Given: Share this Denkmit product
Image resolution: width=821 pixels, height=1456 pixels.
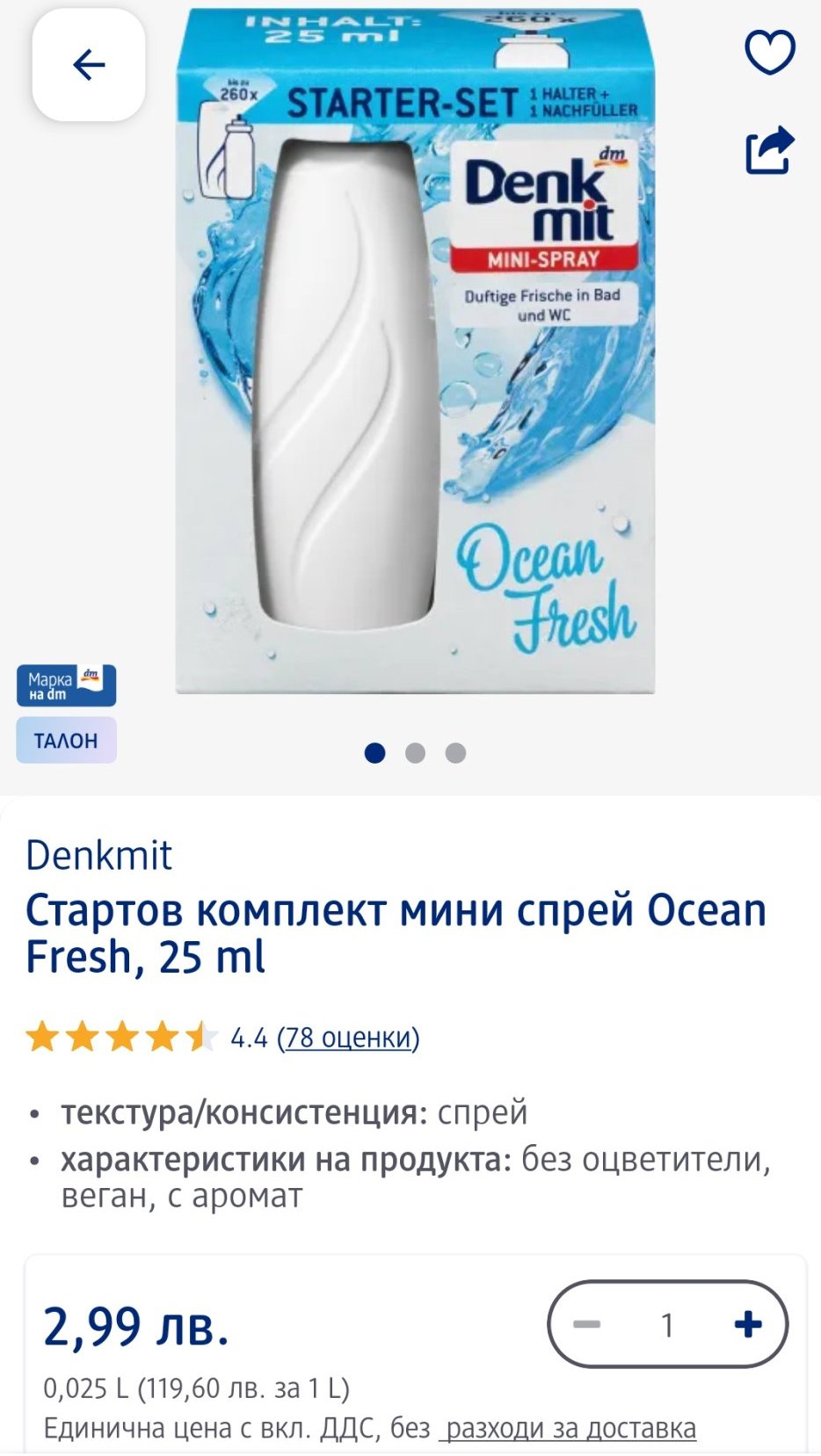Looking at the screenshot, I should pos(770,150).
